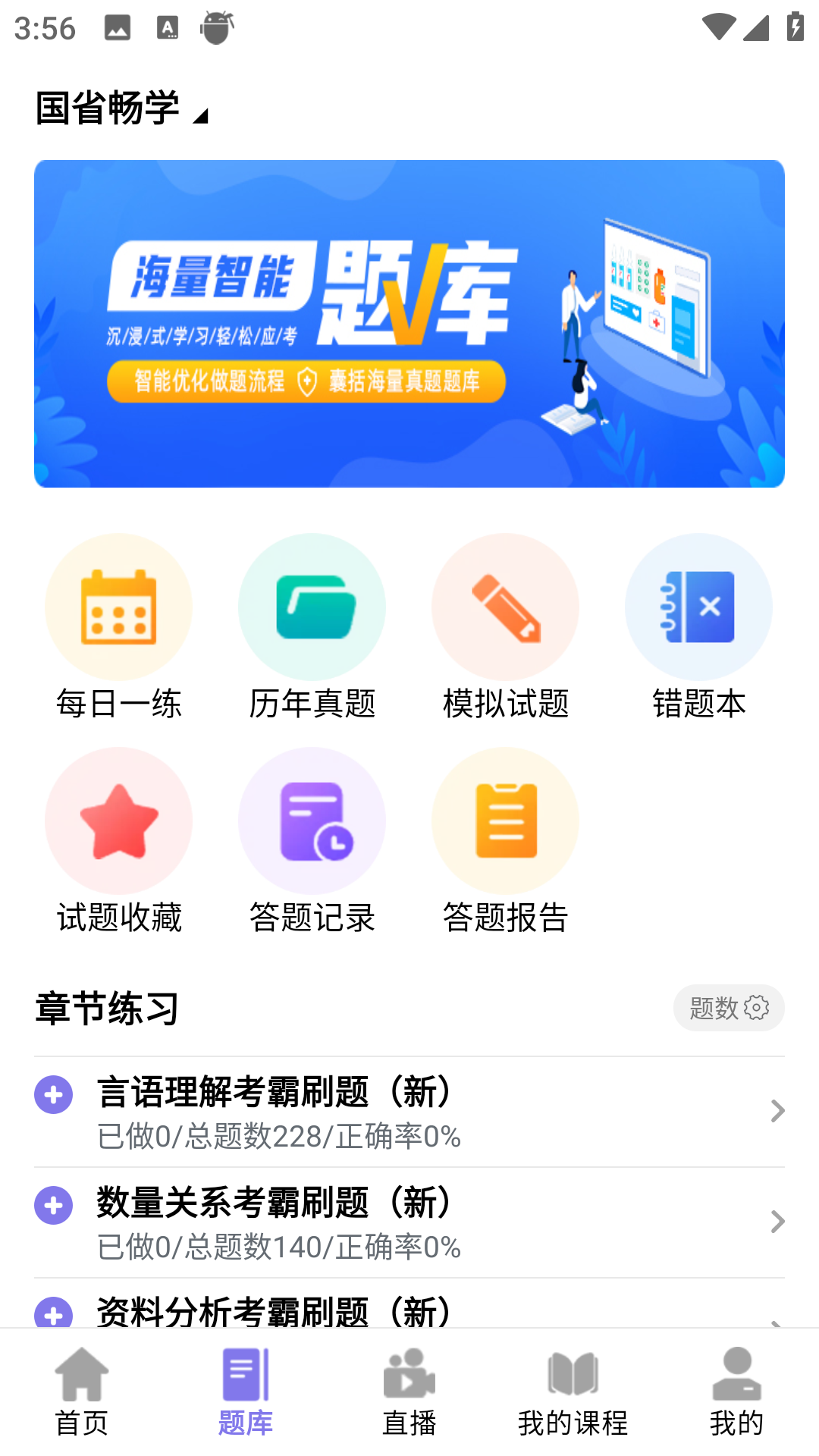Expand 数量关系考霸刷题 chapter list
Image resolution: width=819 pixels, height=1456 pixels.
[52, 1206]
